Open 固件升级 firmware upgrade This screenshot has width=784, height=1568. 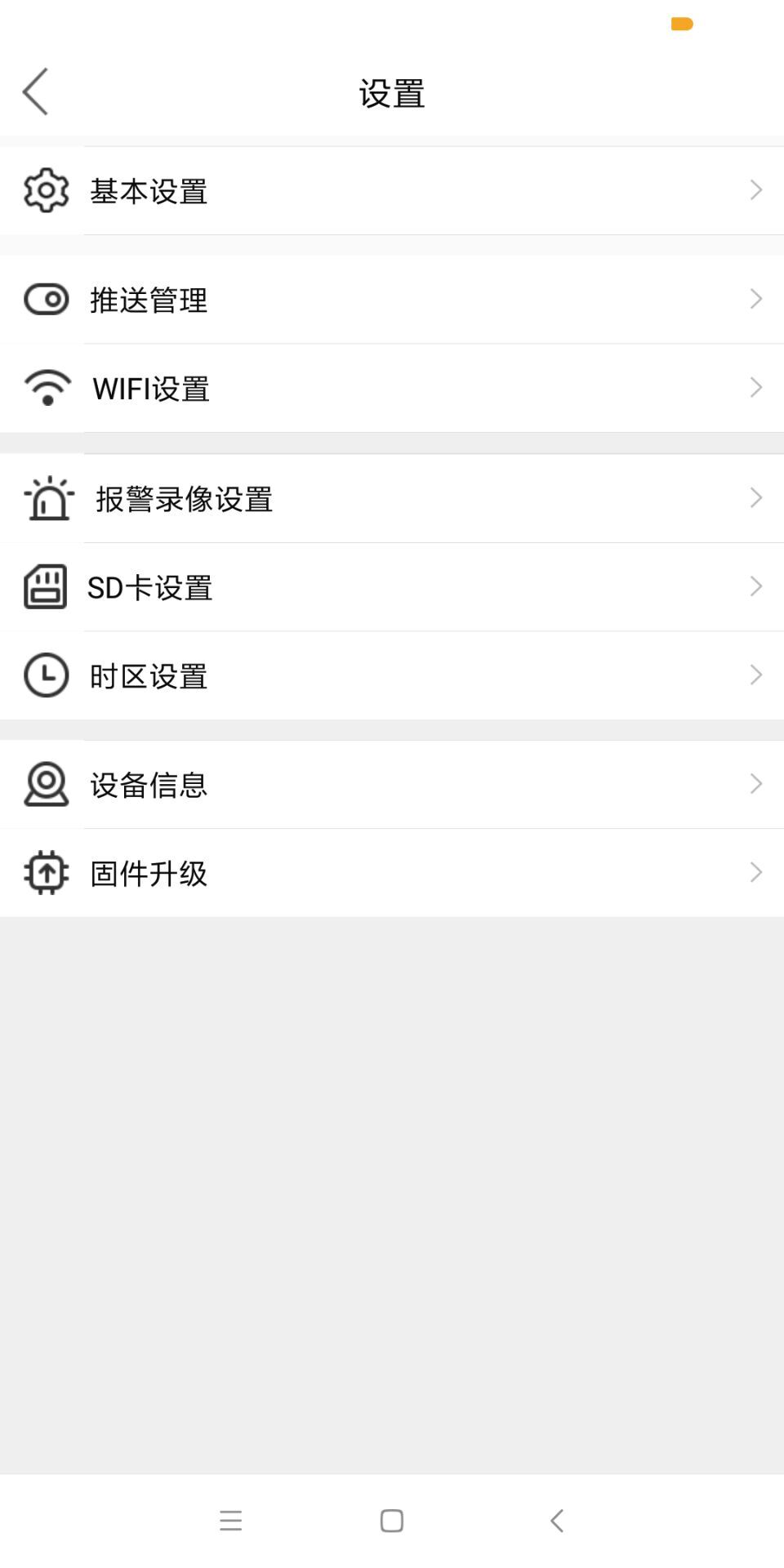(392, 872)
